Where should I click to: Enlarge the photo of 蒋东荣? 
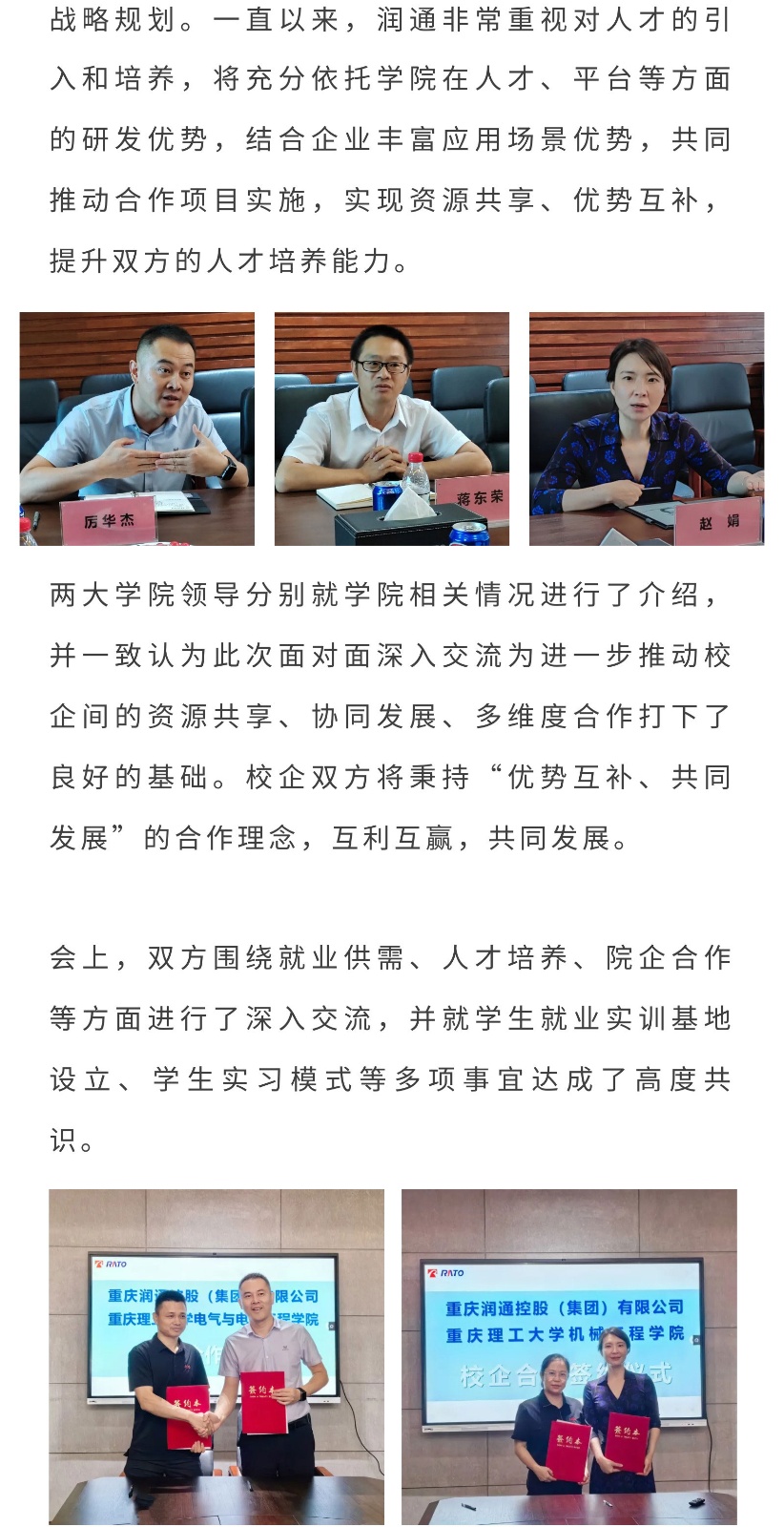391,429
